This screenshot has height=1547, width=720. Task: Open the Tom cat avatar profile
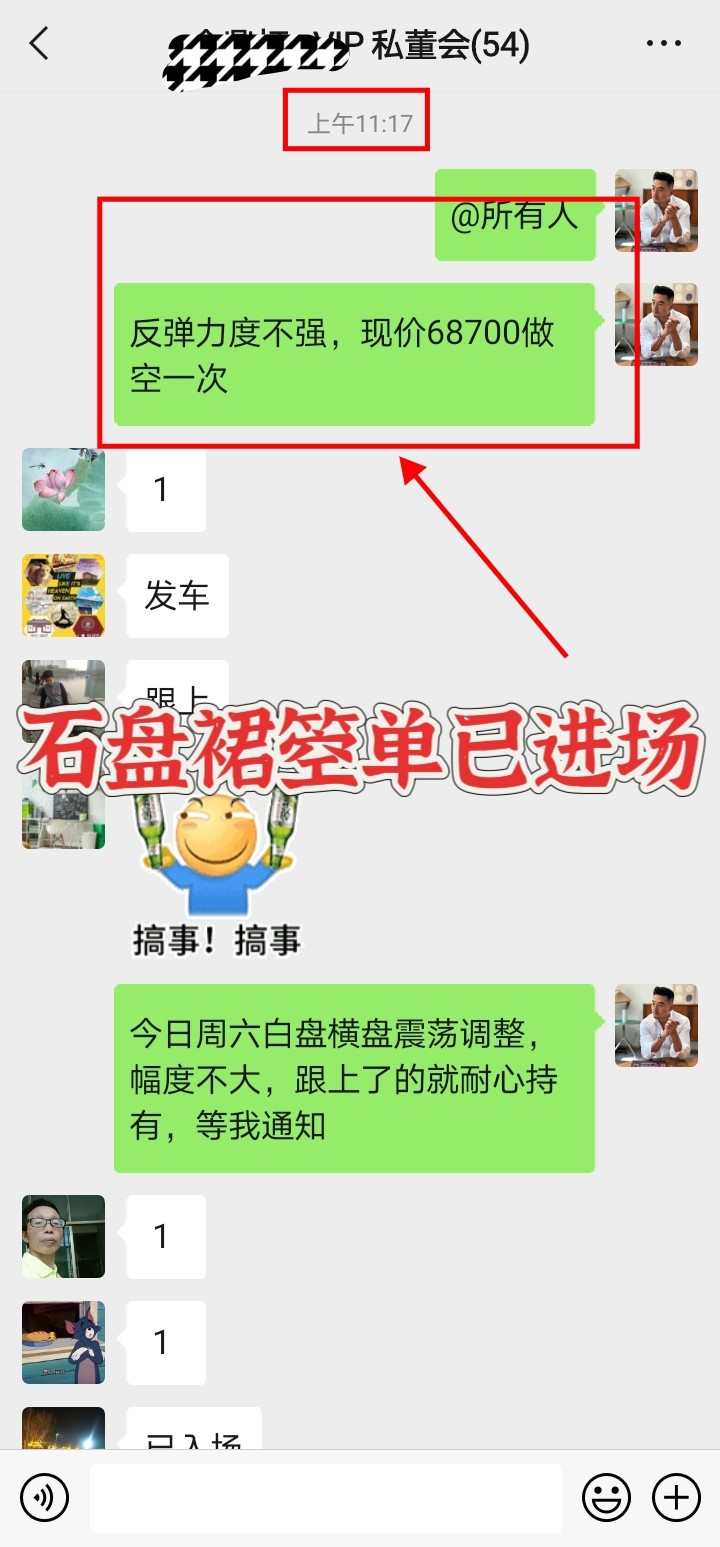63,1342
